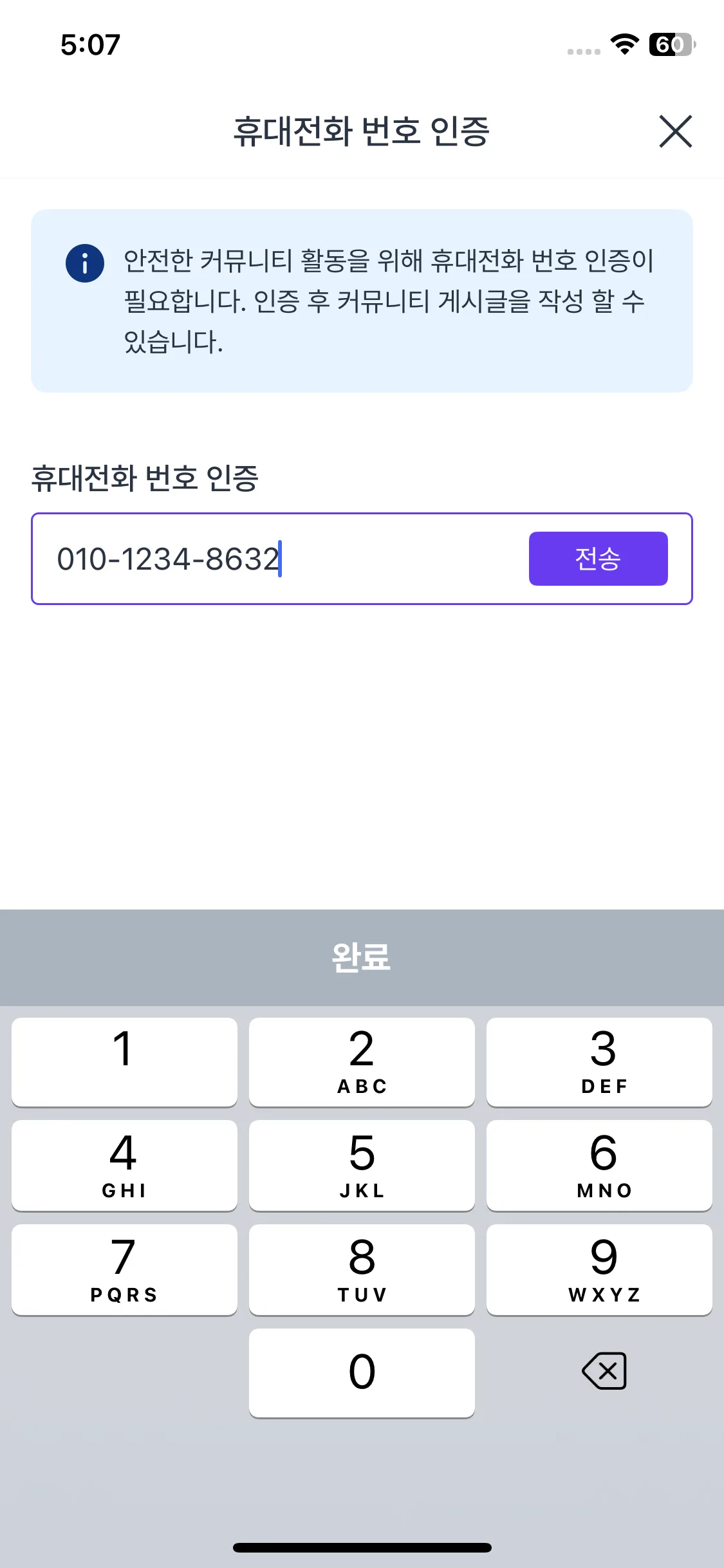The height and width of the screenshot is (1568, 724).
Task: Tap the 2 ABC key
Action: click(362, 1062)
